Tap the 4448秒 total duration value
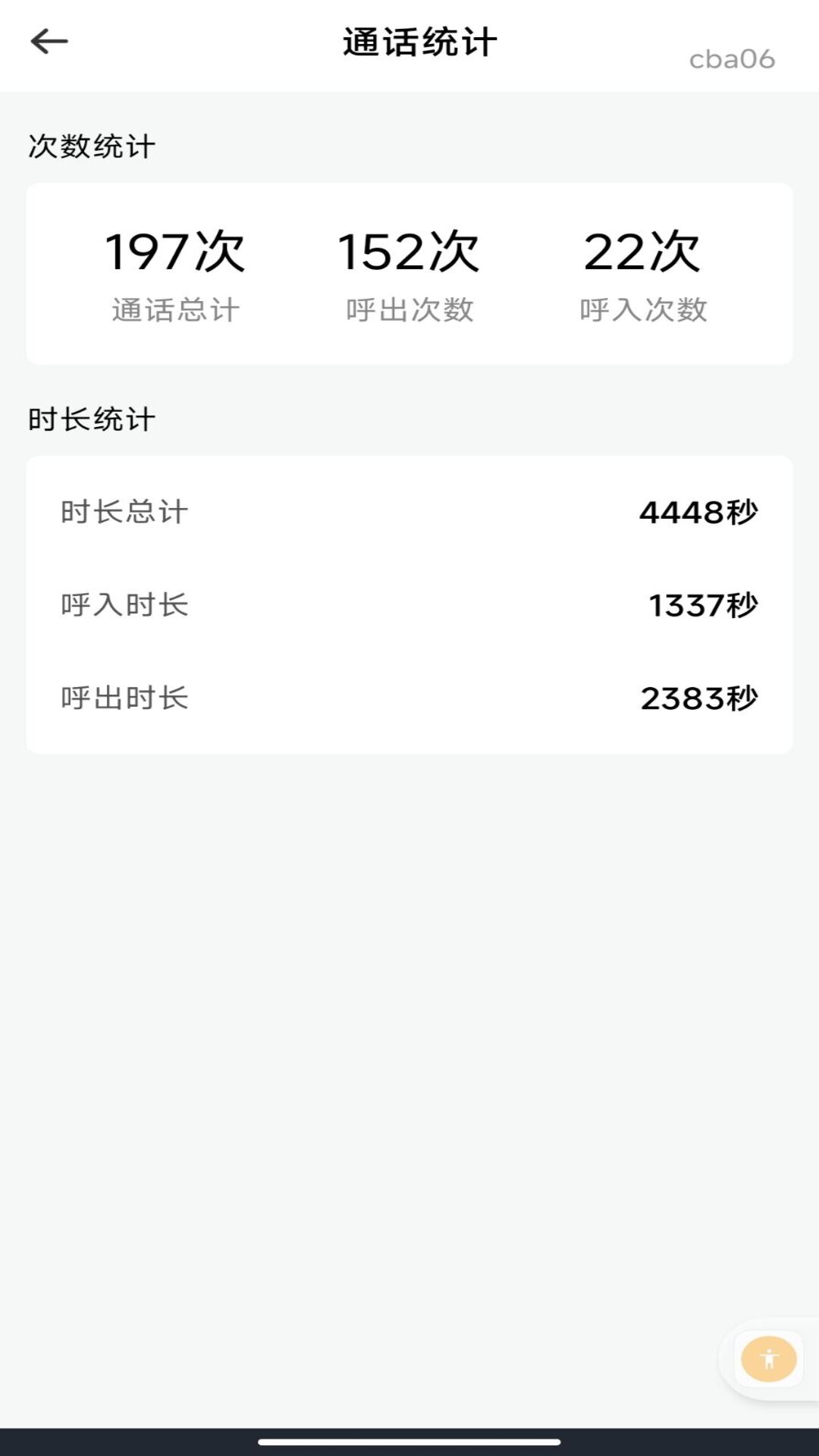819x1456 pixels. (x=698, y=513)
